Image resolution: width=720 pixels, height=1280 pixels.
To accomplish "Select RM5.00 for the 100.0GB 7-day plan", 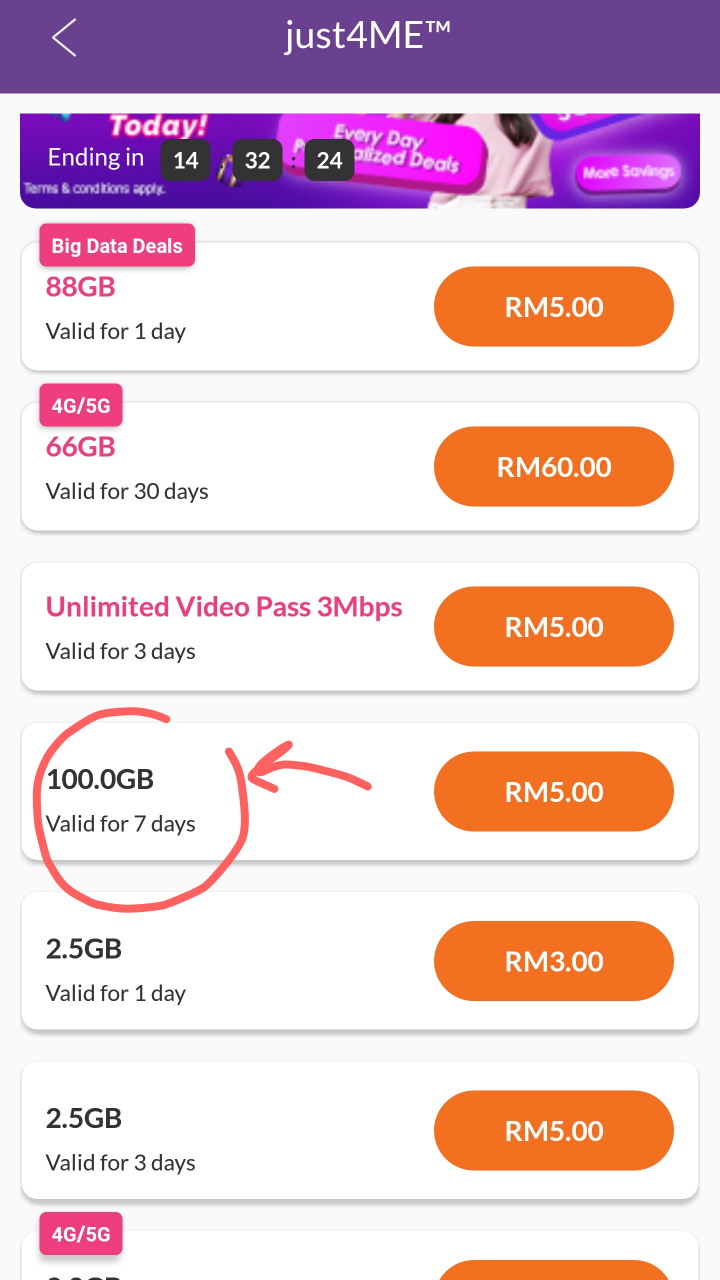I will [553, 792].
